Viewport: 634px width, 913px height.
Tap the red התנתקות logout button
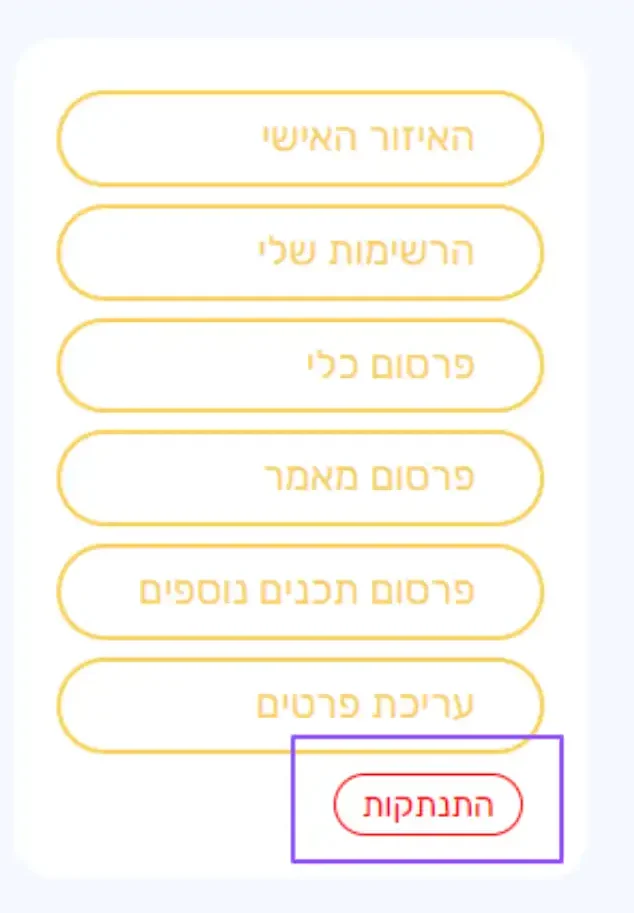tap(428, 805)
